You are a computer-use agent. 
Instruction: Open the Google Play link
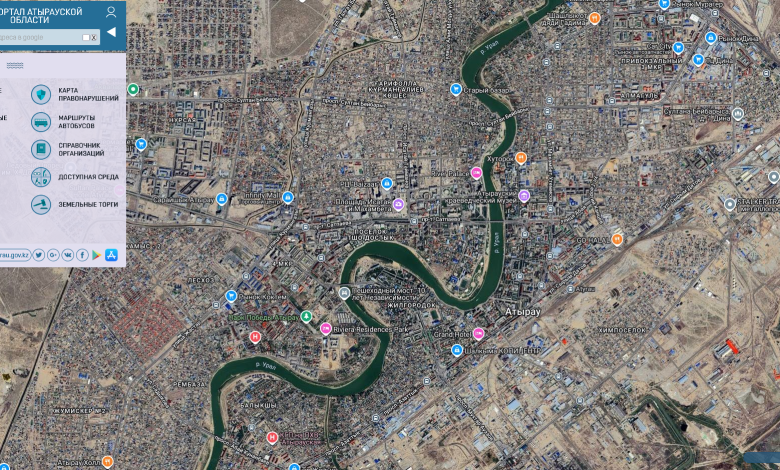(97, 255)
